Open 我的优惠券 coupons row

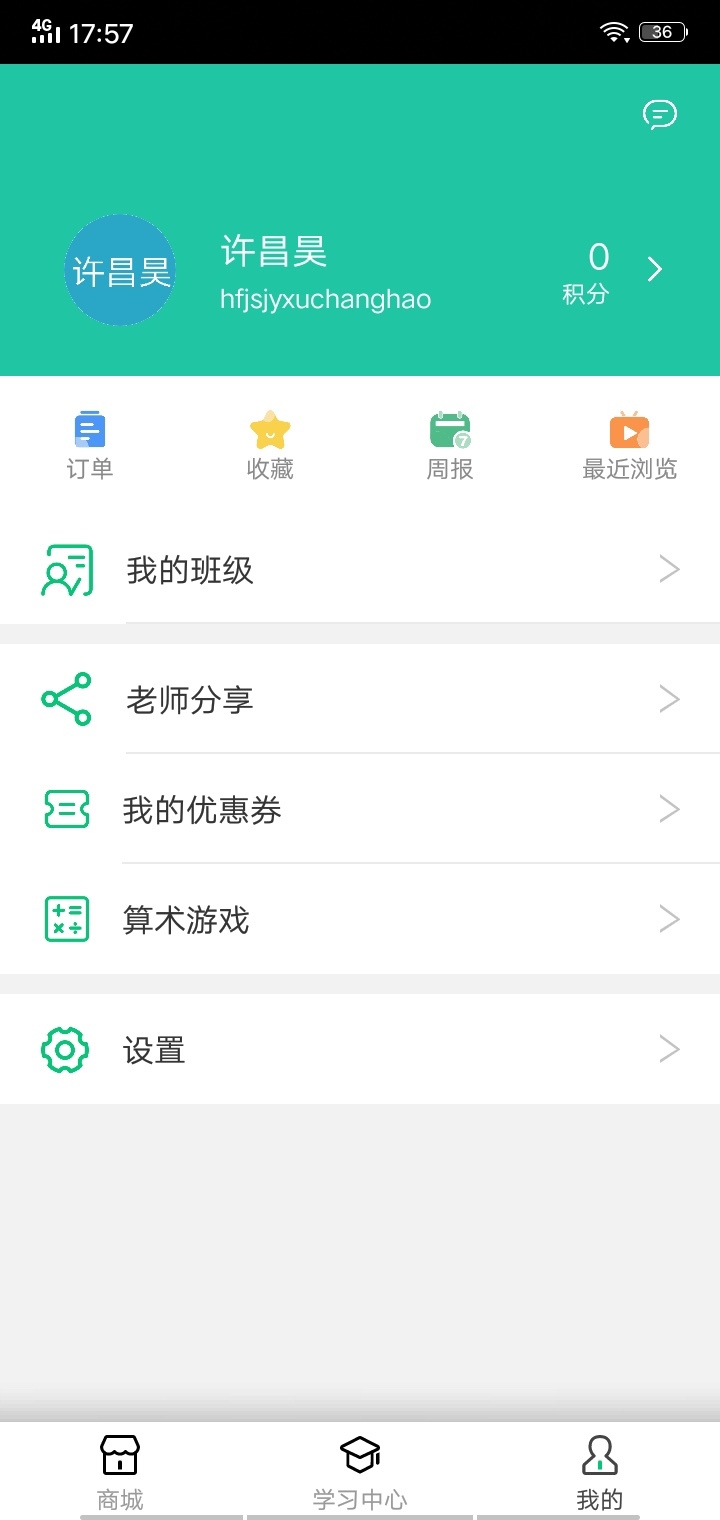(x=360, y=809)
